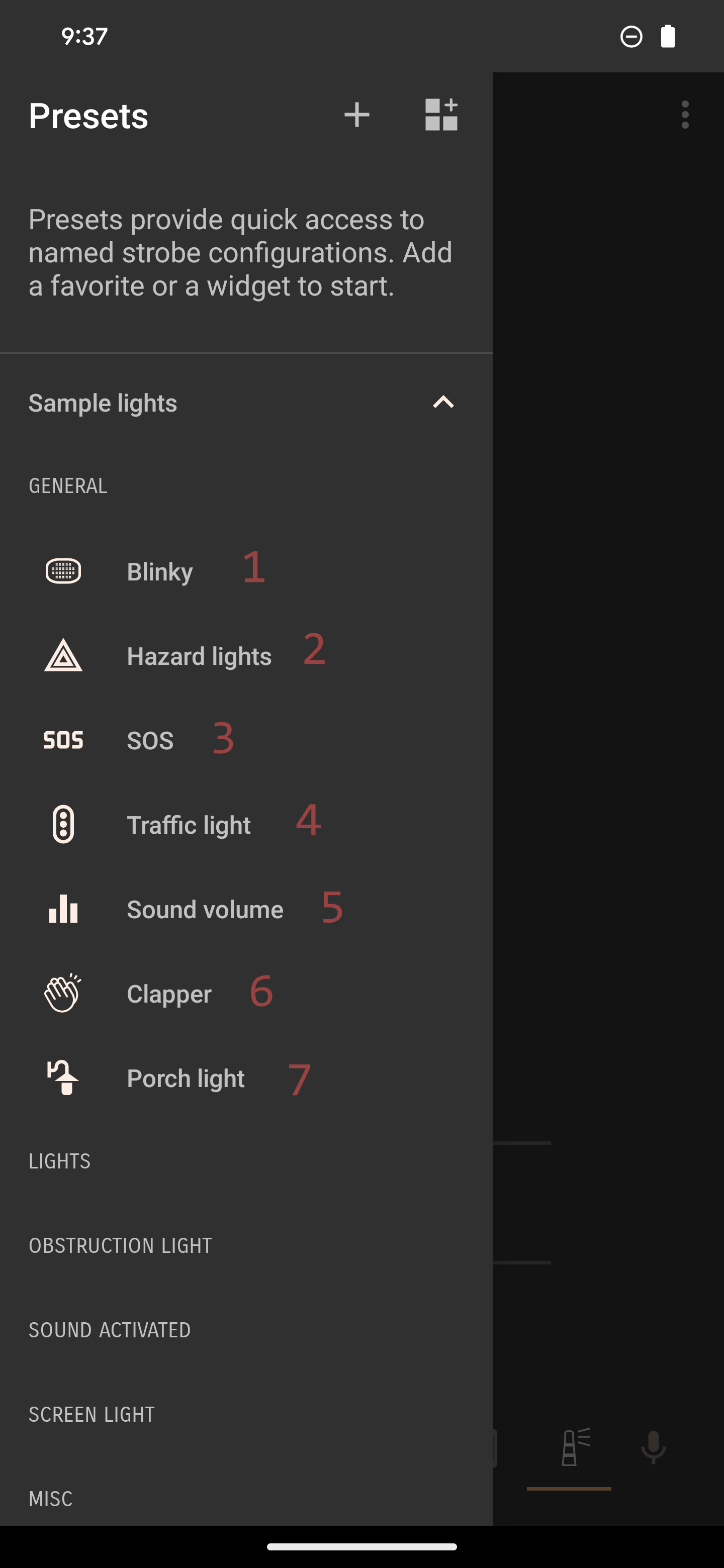Select the Blinky preset
The height and width of the screenshot is (1568, 724).
(x=246, y=571)
